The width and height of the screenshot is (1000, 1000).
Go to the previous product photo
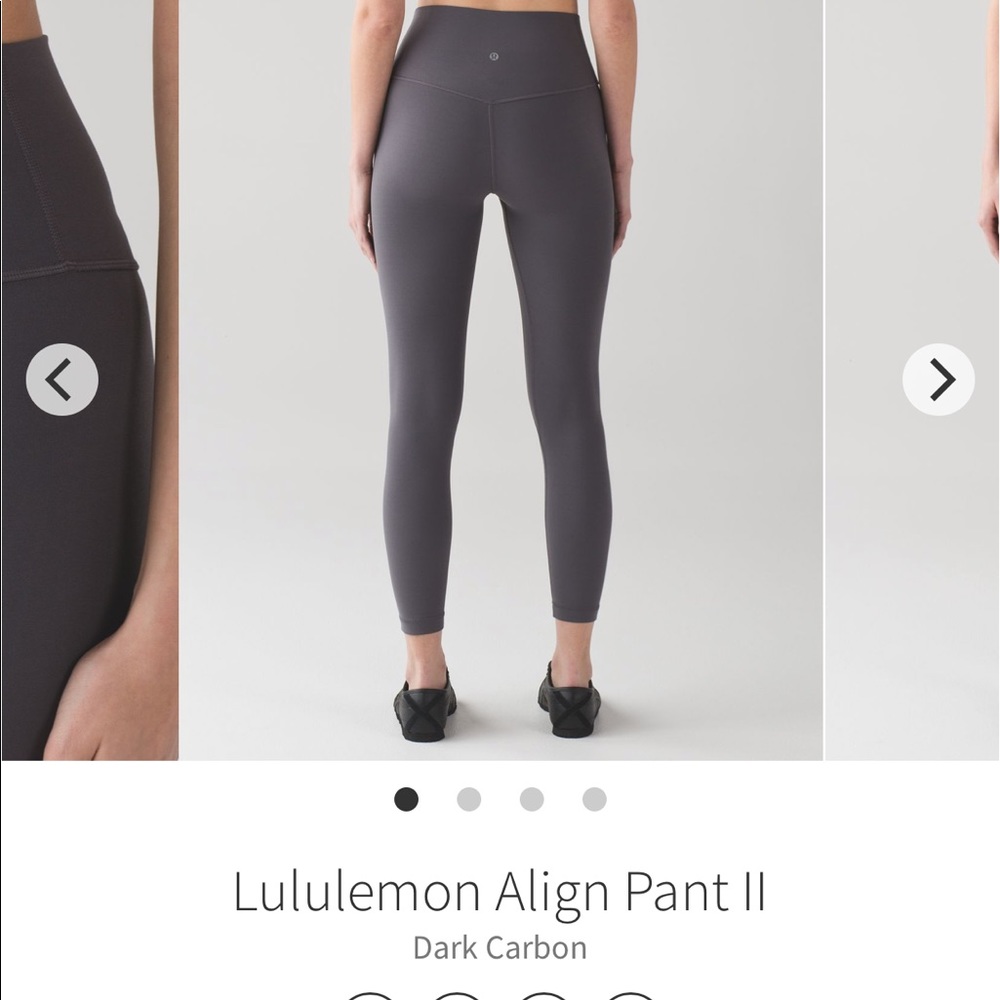click(x=62, y=380)
